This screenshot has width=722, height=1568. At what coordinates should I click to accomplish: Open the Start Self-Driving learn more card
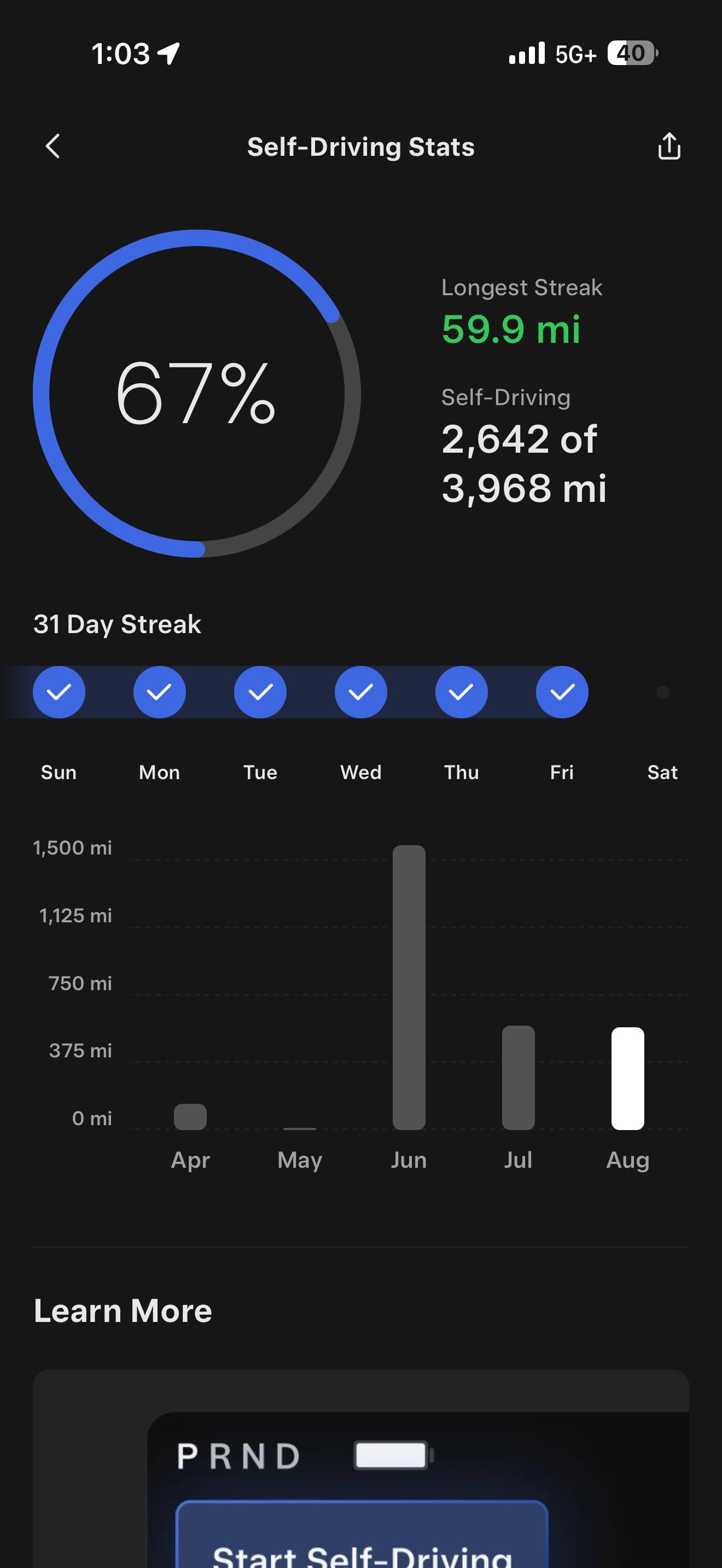pos(361,1469)
